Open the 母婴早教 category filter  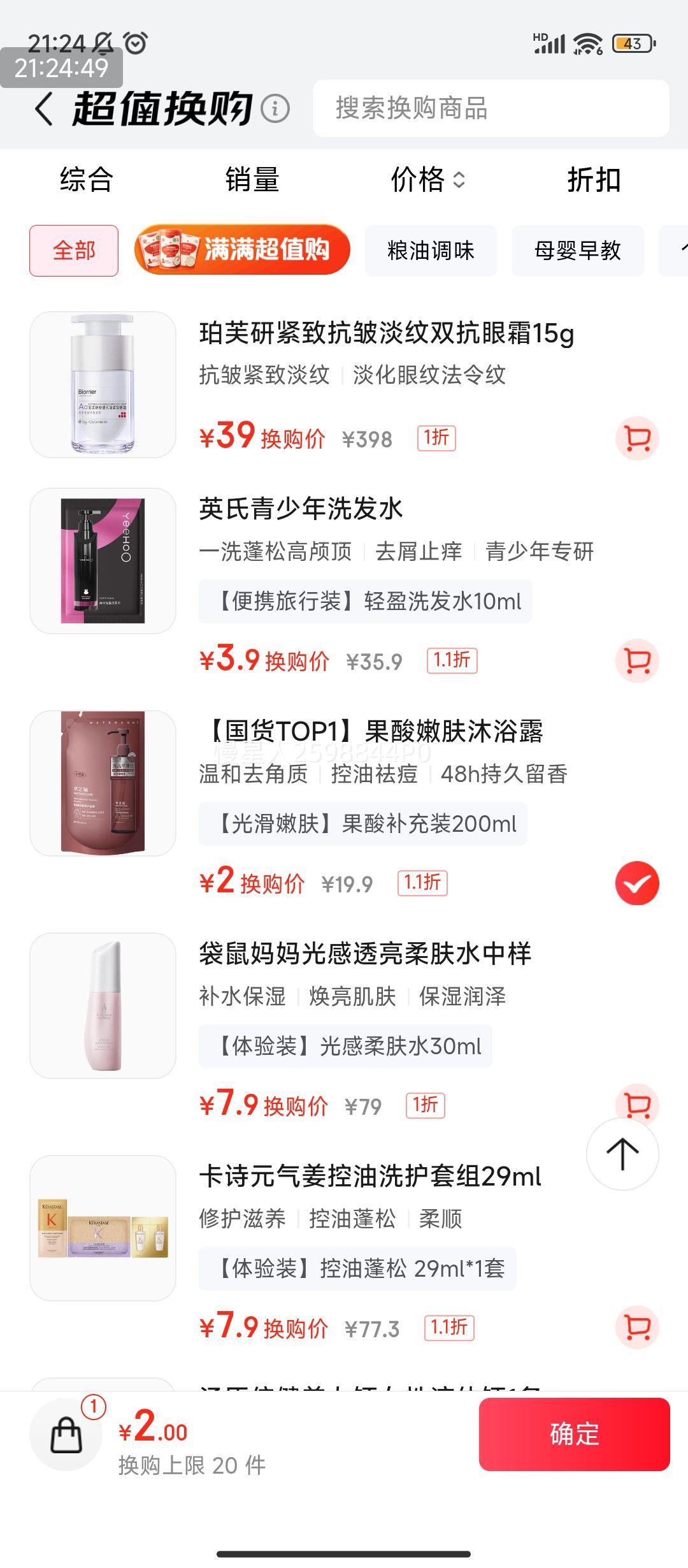pyautogui.click(x=577, y=250)
